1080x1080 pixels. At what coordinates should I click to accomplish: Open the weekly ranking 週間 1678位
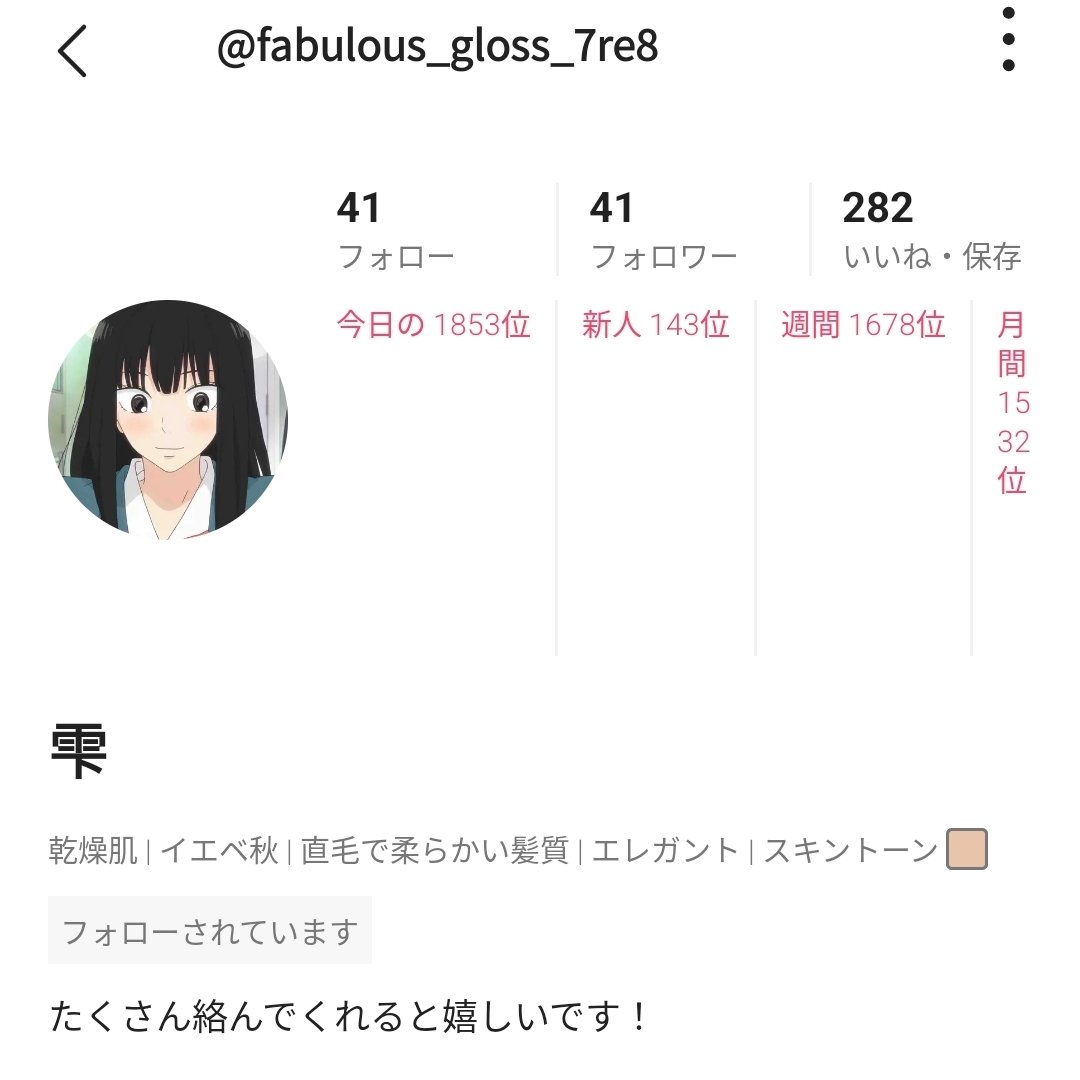(863, 325)
